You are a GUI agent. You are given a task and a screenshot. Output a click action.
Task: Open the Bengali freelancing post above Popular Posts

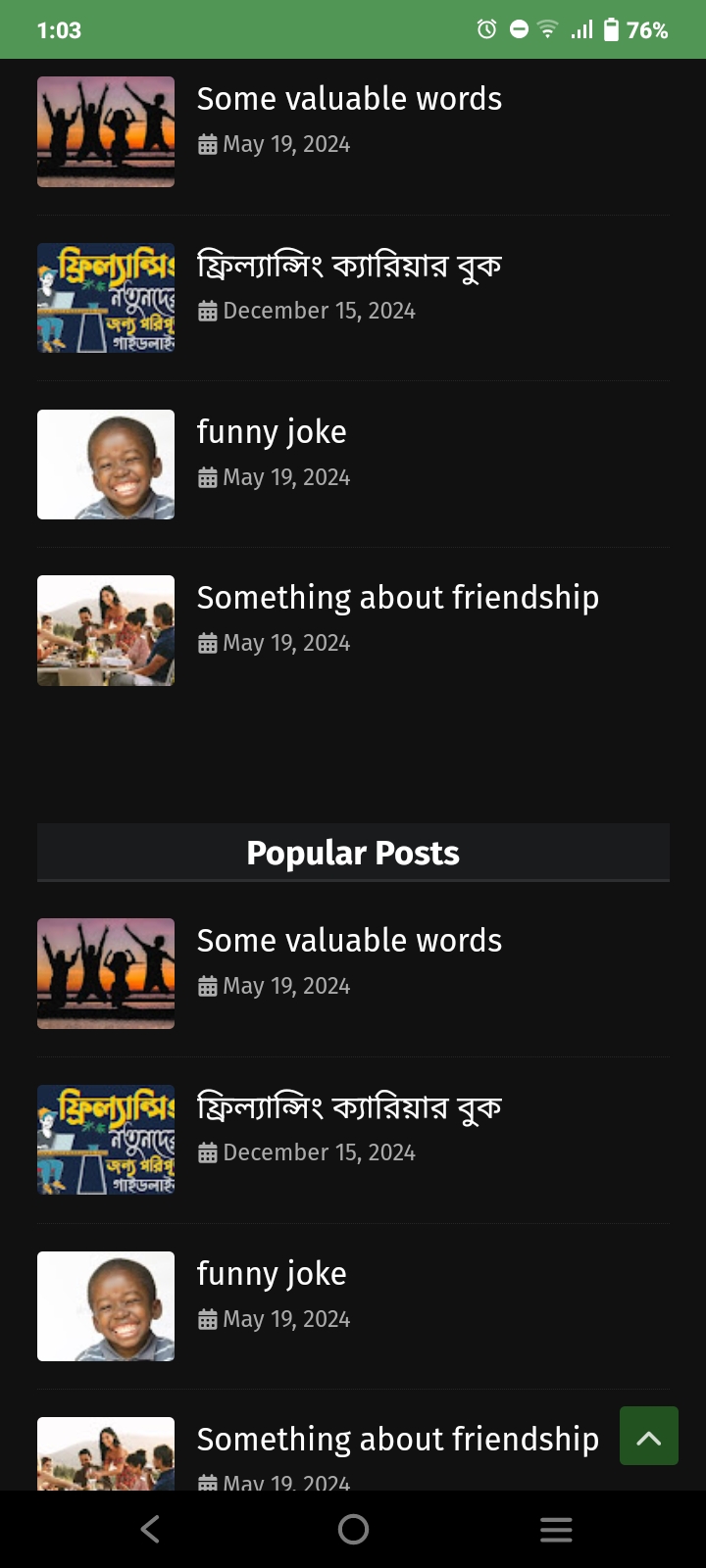pyautogui.click(x=349, y=266)
